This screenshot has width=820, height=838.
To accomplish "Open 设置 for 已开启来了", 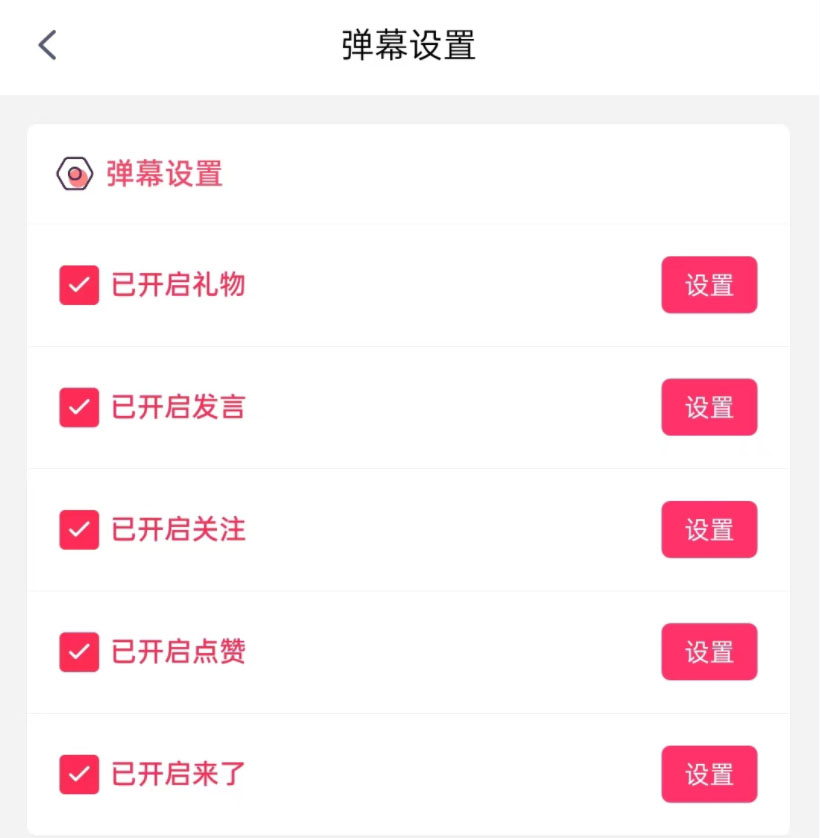I will [x=709, y=774].
